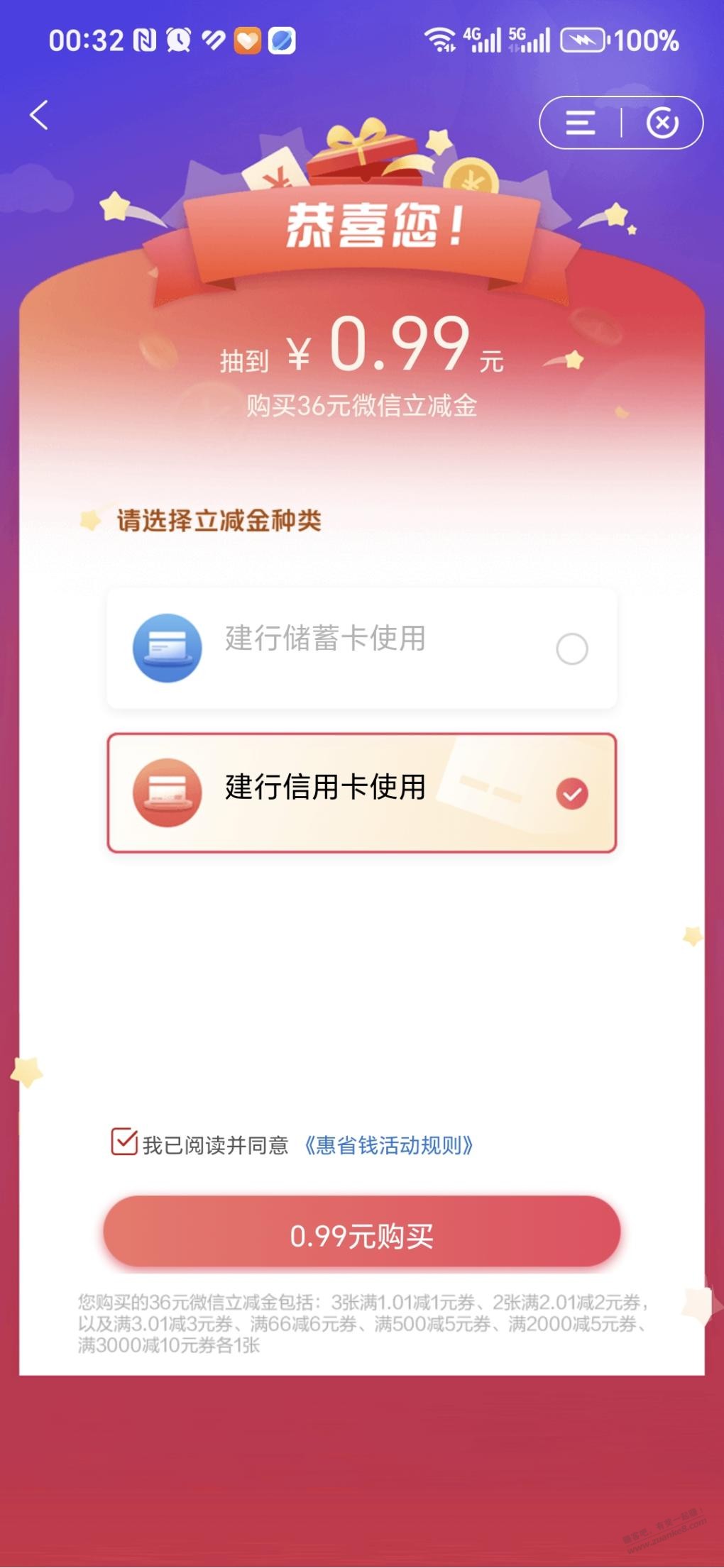Select the 建行储蓄卡使用 option card
The width and height of the screenshot is (724, 1568).
pyautogui.click(x=362, y=646)
